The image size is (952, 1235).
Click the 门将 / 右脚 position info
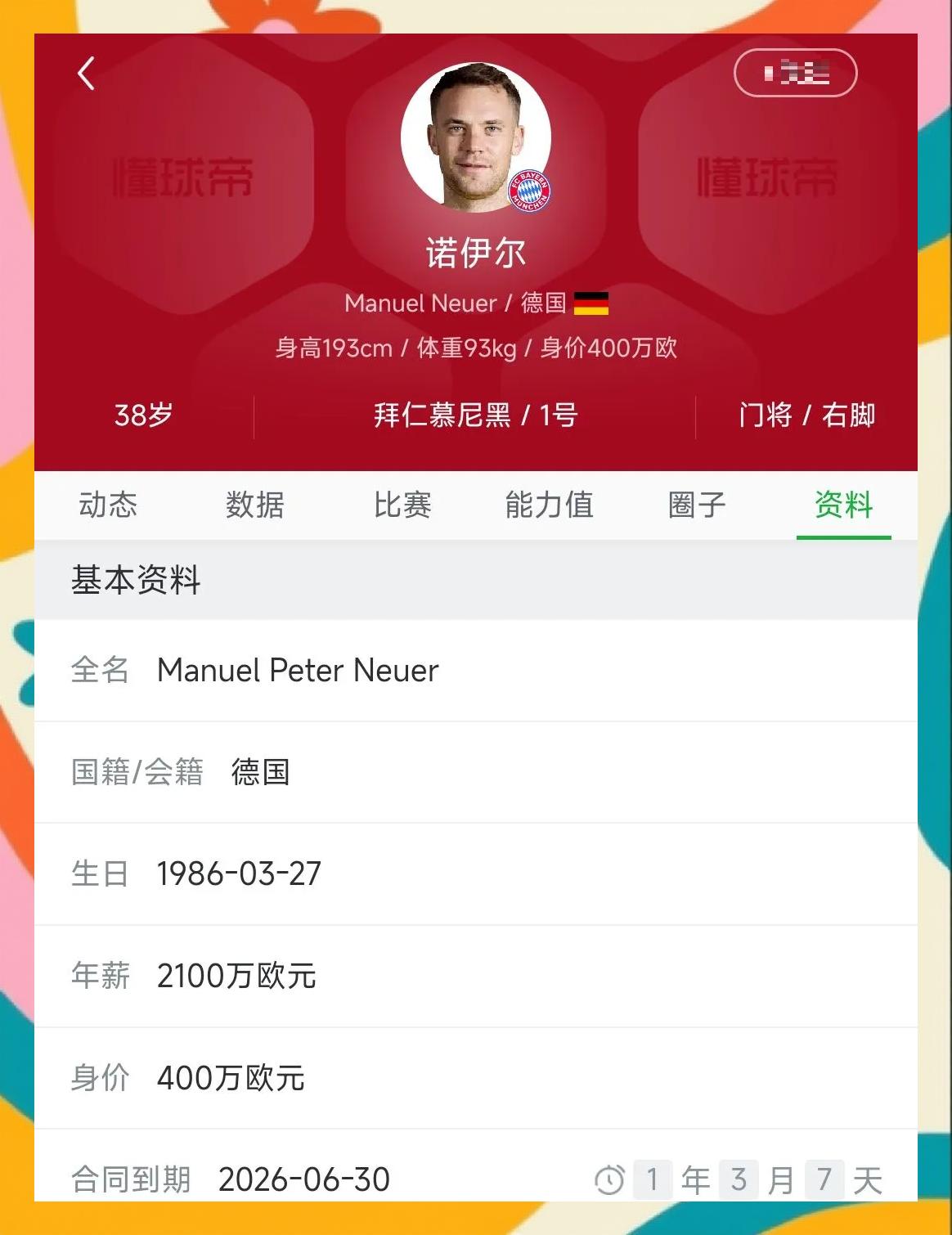pyautogui.click(x=804, y=415)
